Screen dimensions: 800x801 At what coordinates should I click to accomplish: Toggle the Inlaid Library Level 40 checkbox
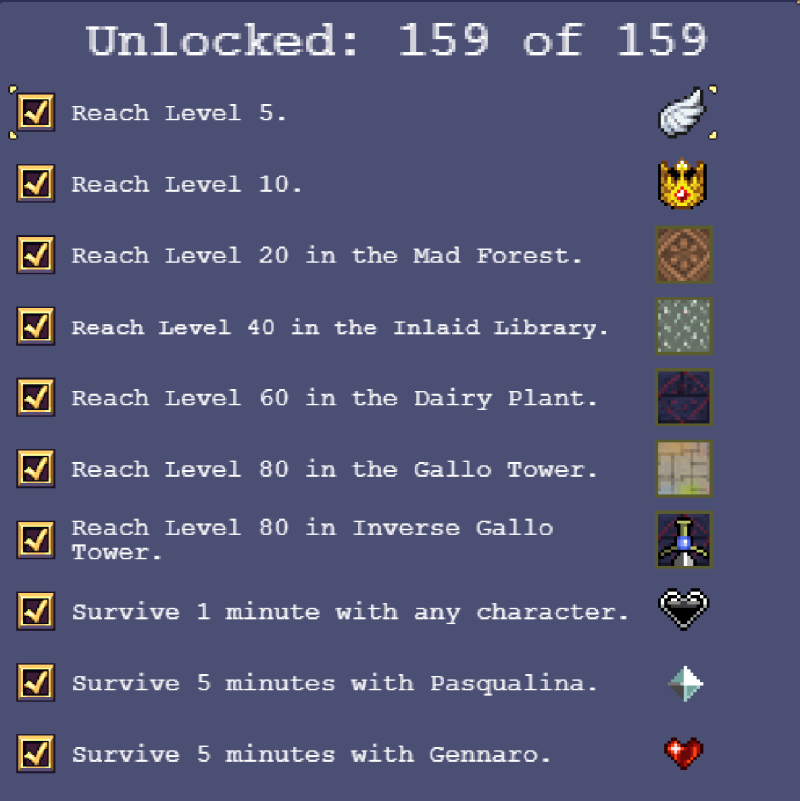tap(36, 326)
